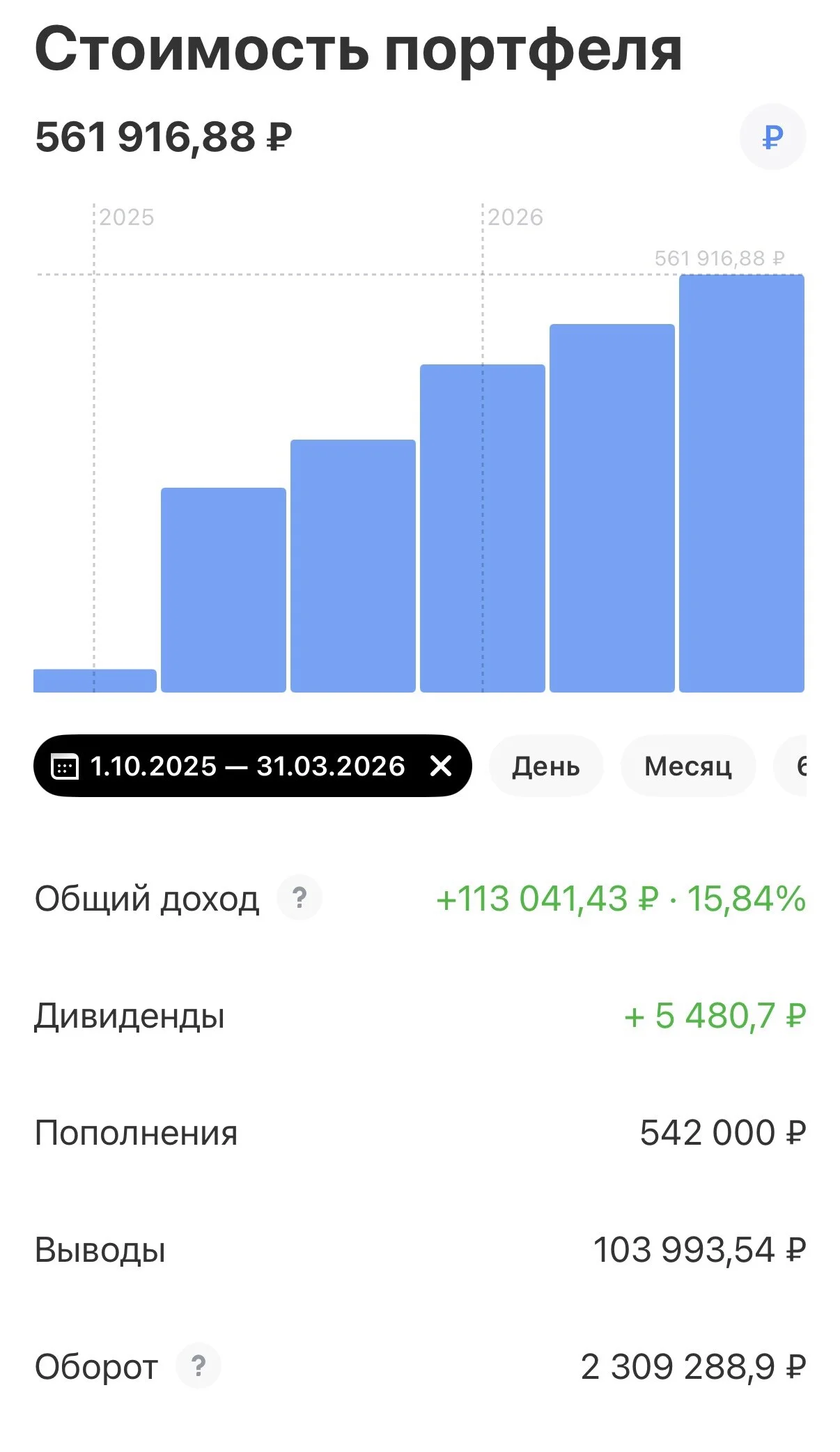Show help for Оборот

click(199, 1366)
